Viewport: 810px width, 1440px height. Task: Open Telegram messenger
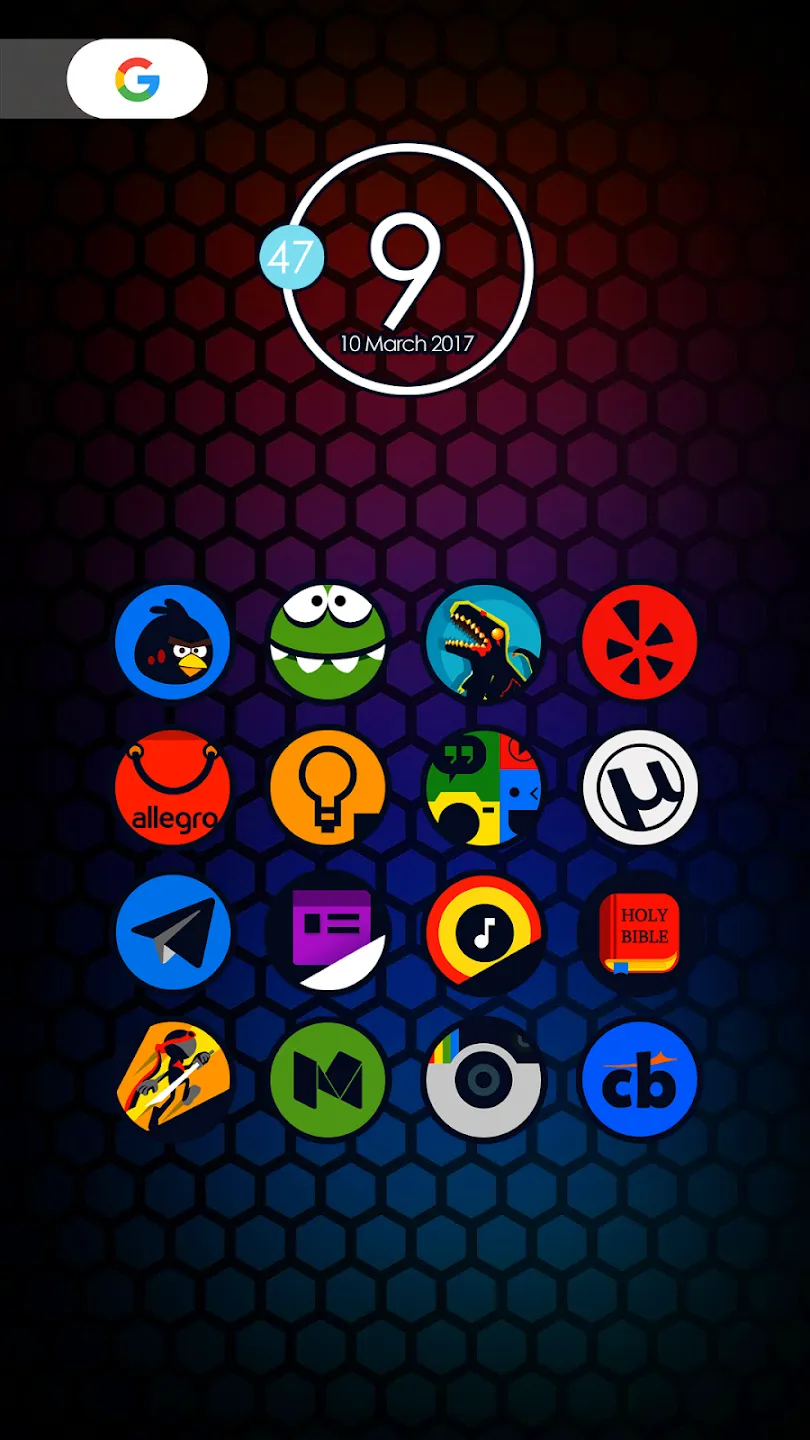point(173,933)
